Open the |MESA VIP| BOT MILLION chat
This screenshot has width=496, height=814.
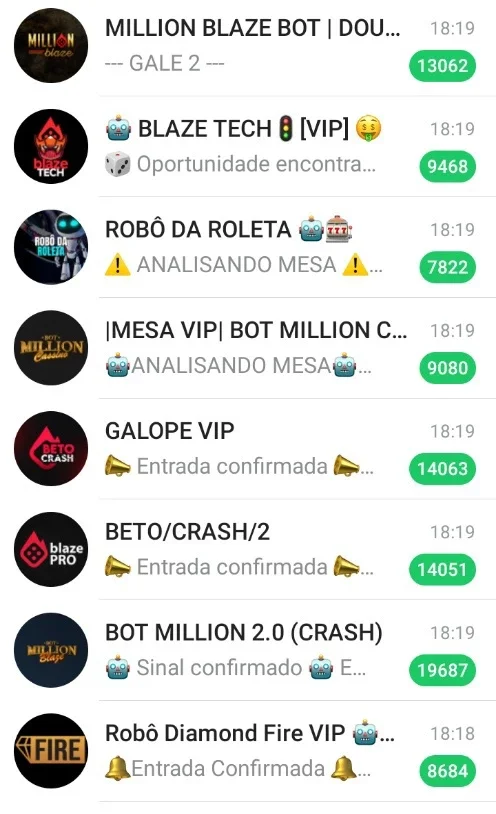tap(248, 348)
